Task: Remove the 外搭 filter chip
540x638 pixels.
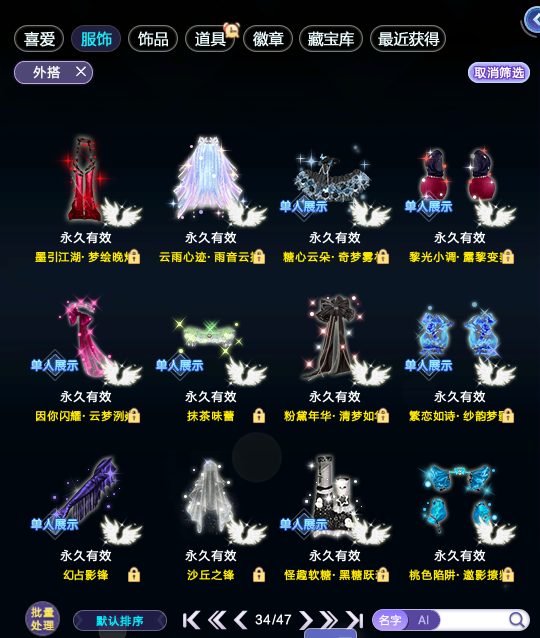Action: (81, 72)
